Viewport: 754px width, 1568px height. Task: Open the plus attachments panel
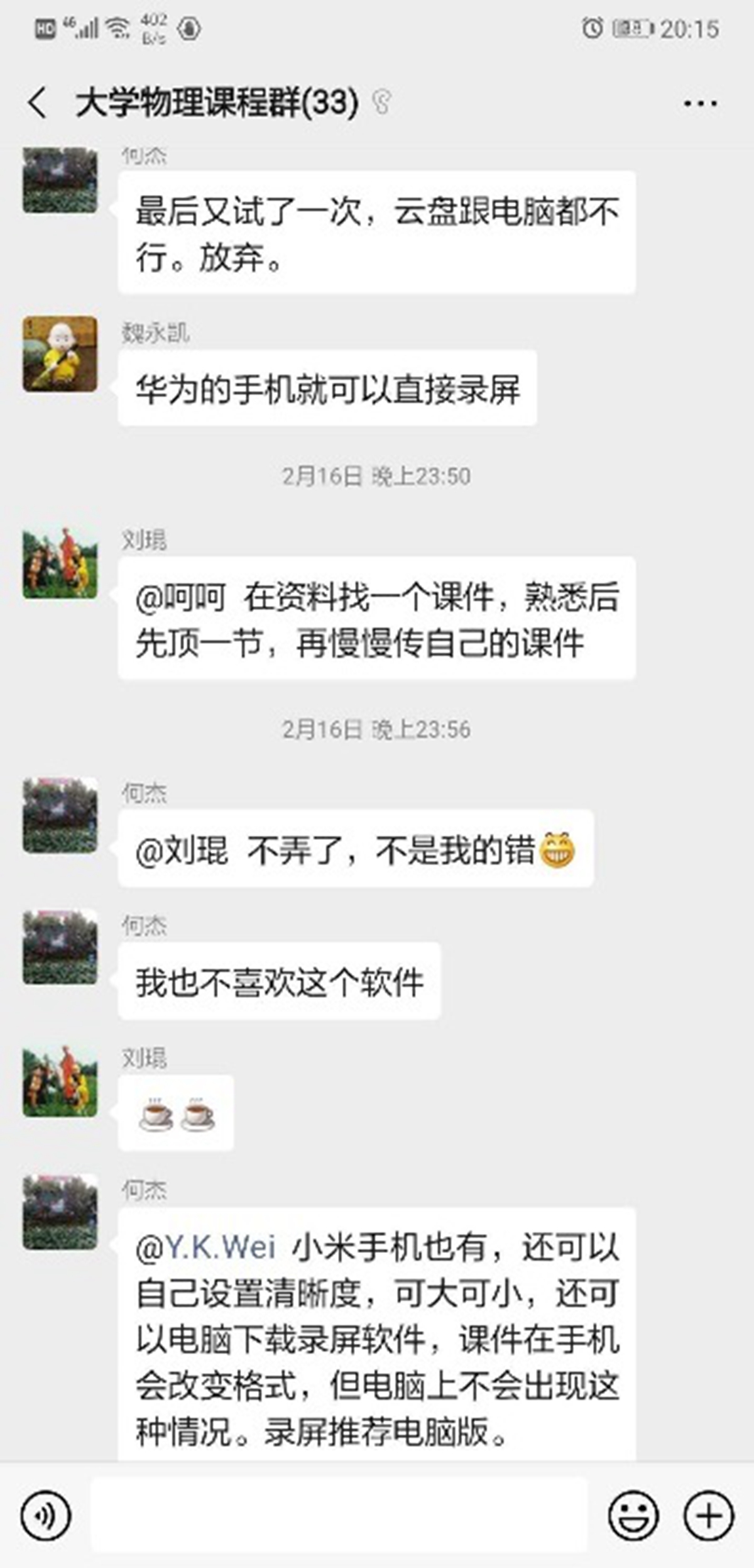pyautogui.click(x=708, y=1516)
